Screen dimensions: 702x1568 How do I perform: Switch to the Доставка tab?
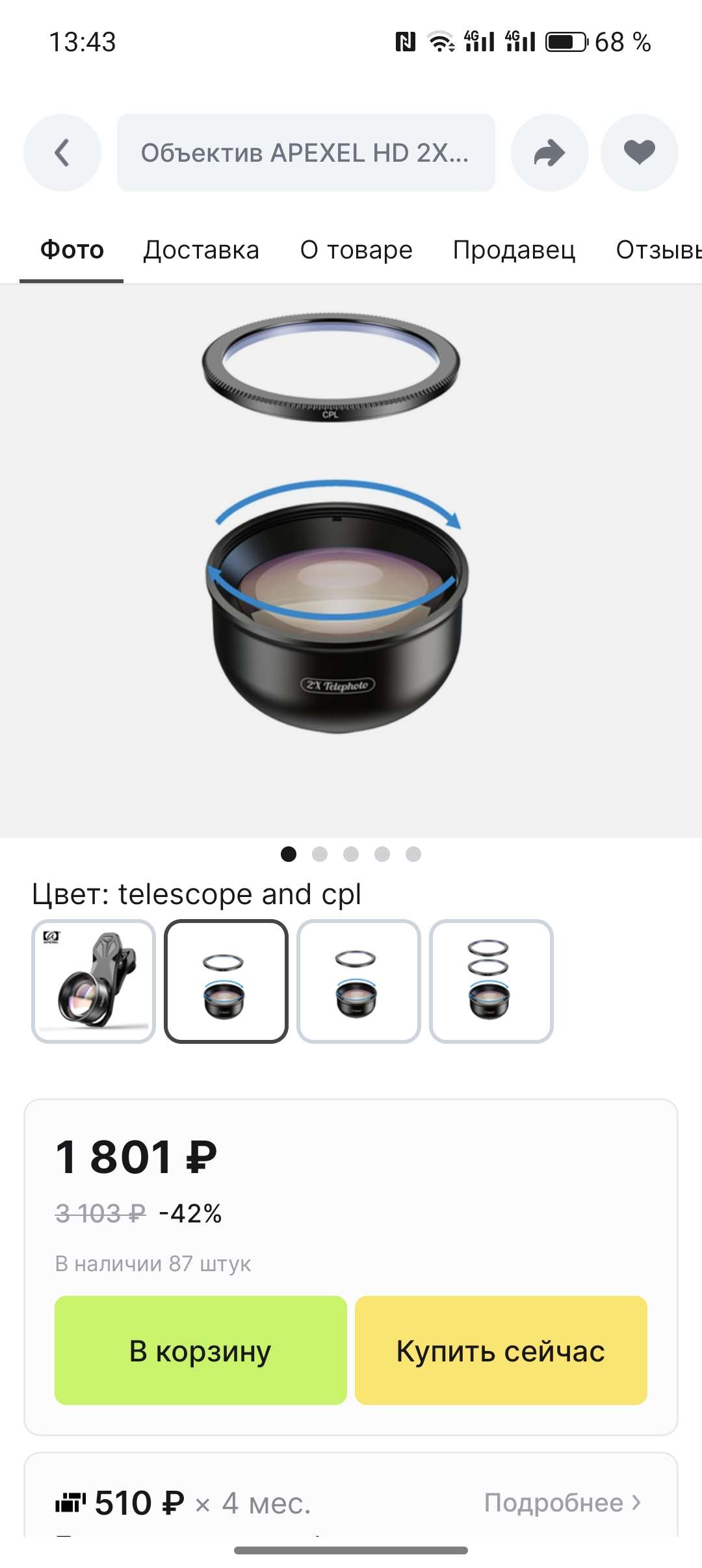(201, 250)
